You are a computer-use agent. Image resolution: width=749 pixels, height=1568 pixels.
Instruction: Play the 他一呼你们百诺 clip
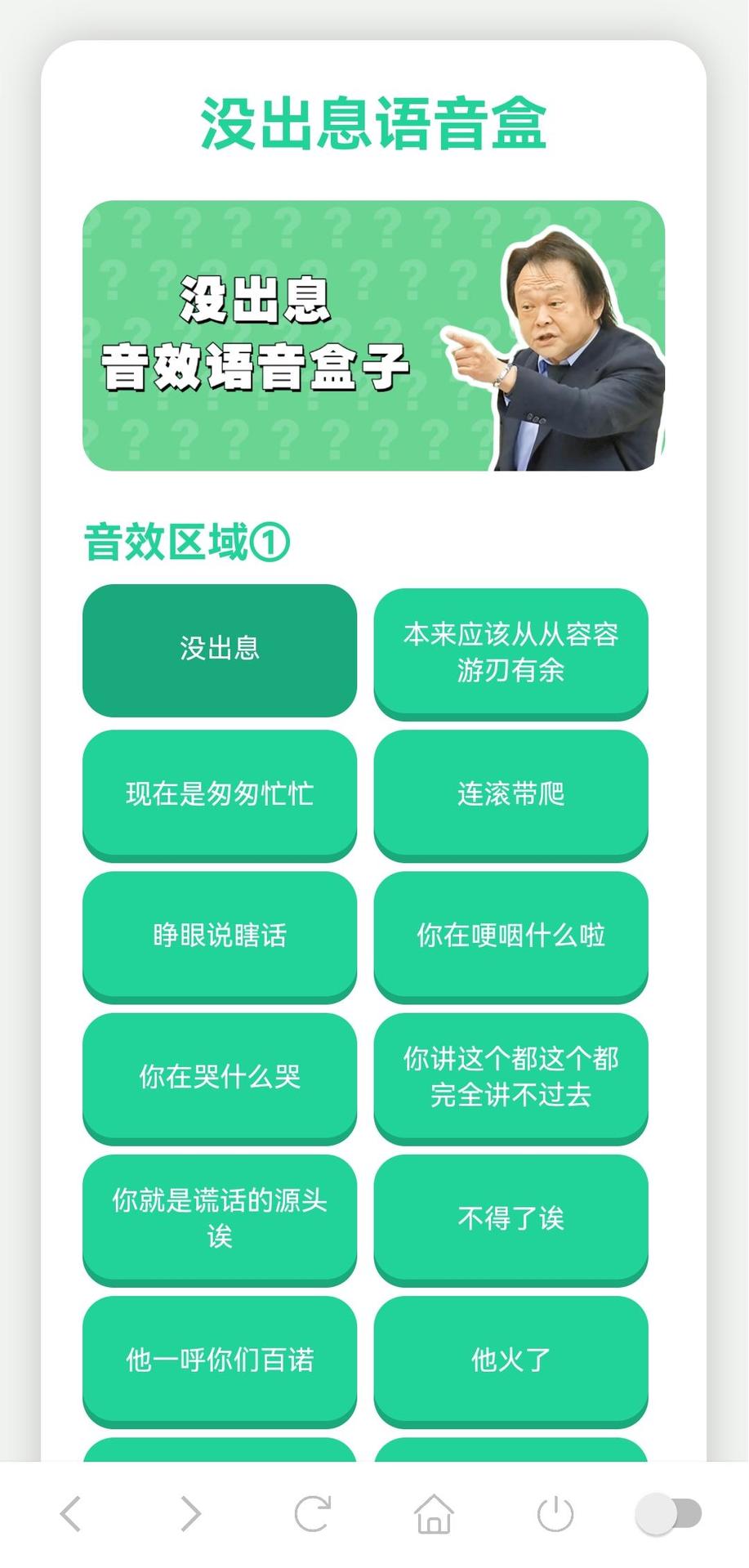219,1358
